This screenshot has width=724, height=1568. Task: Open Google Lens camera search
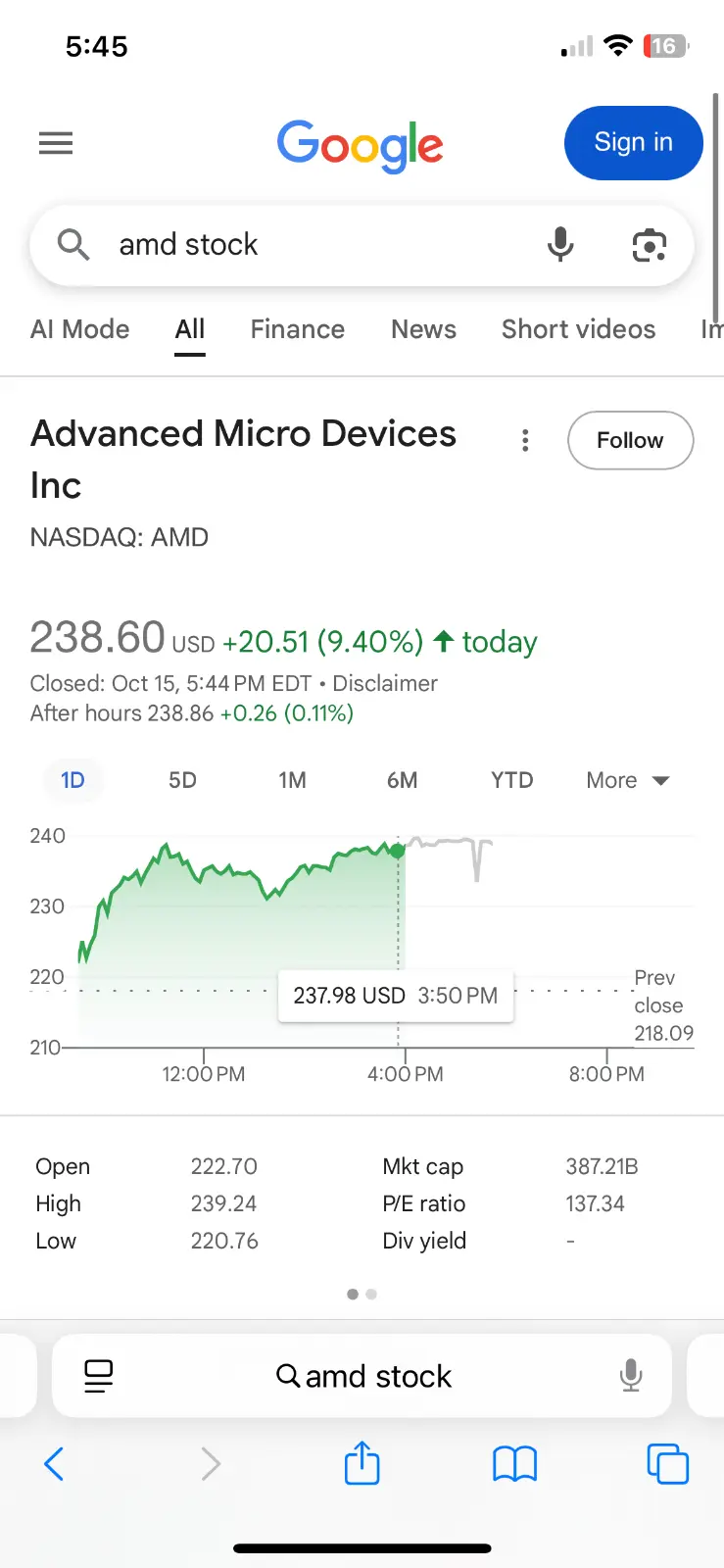point(649,245)
